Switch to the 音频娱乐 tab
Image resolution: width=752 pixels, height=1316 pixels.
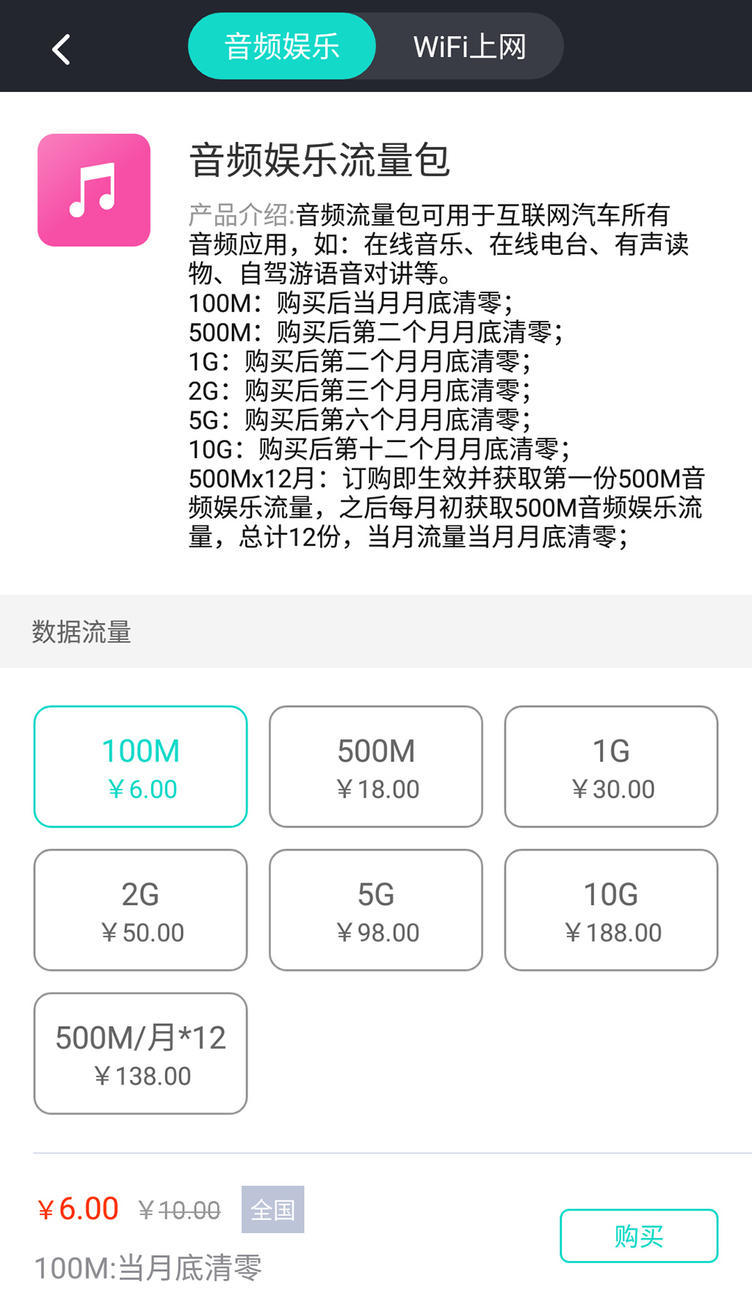point(282,46)
